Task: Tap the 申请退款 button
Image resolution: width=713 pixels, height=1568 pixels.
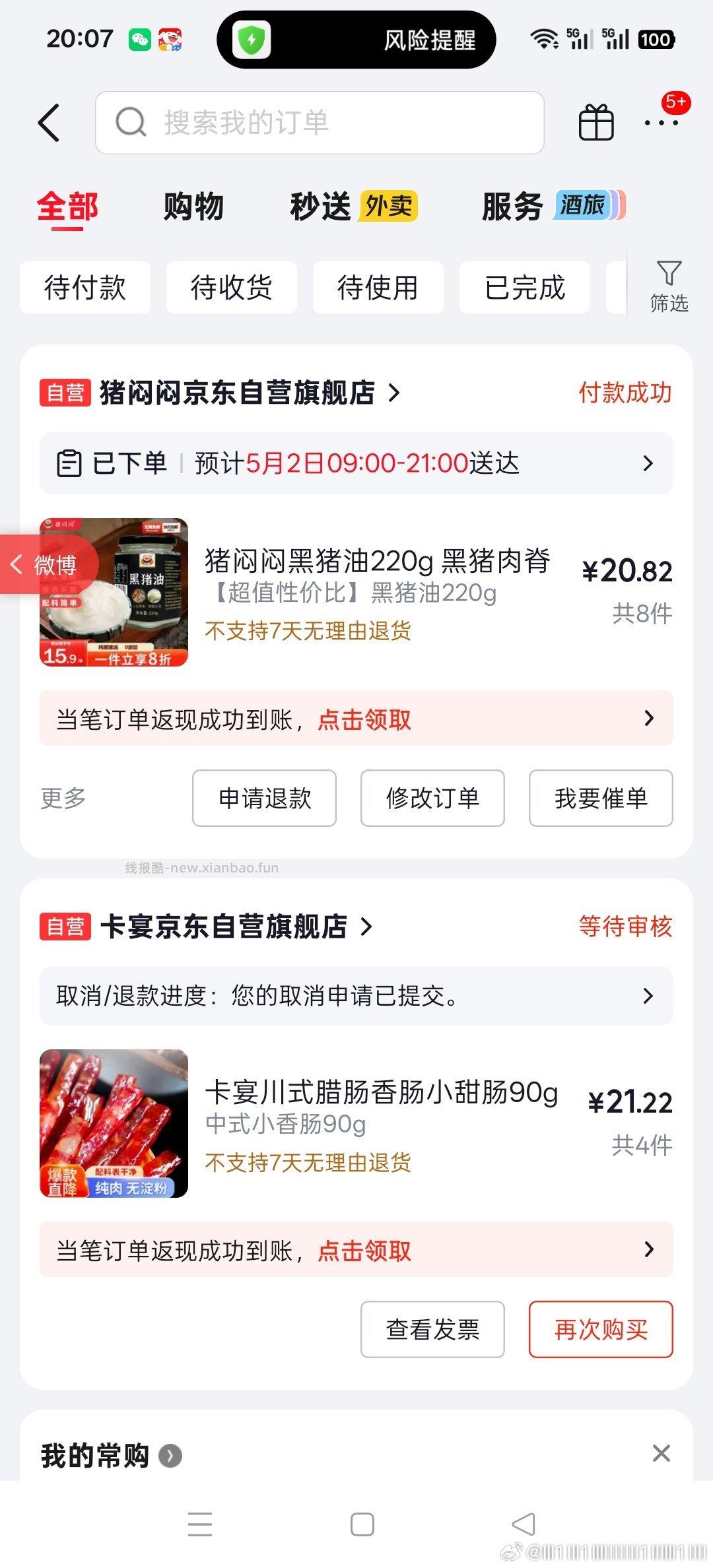Action: [264, 799]
